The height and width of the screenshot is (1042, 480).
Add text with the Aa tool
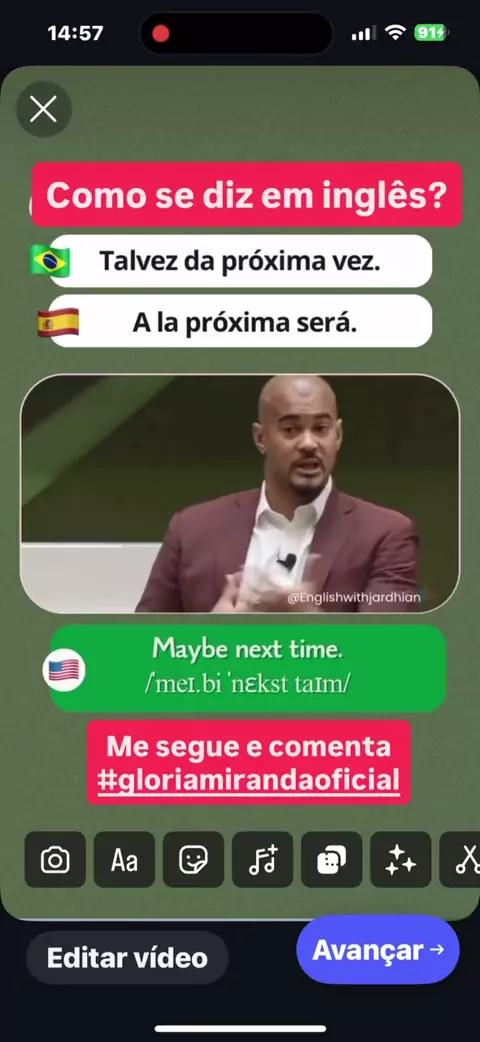124,860
